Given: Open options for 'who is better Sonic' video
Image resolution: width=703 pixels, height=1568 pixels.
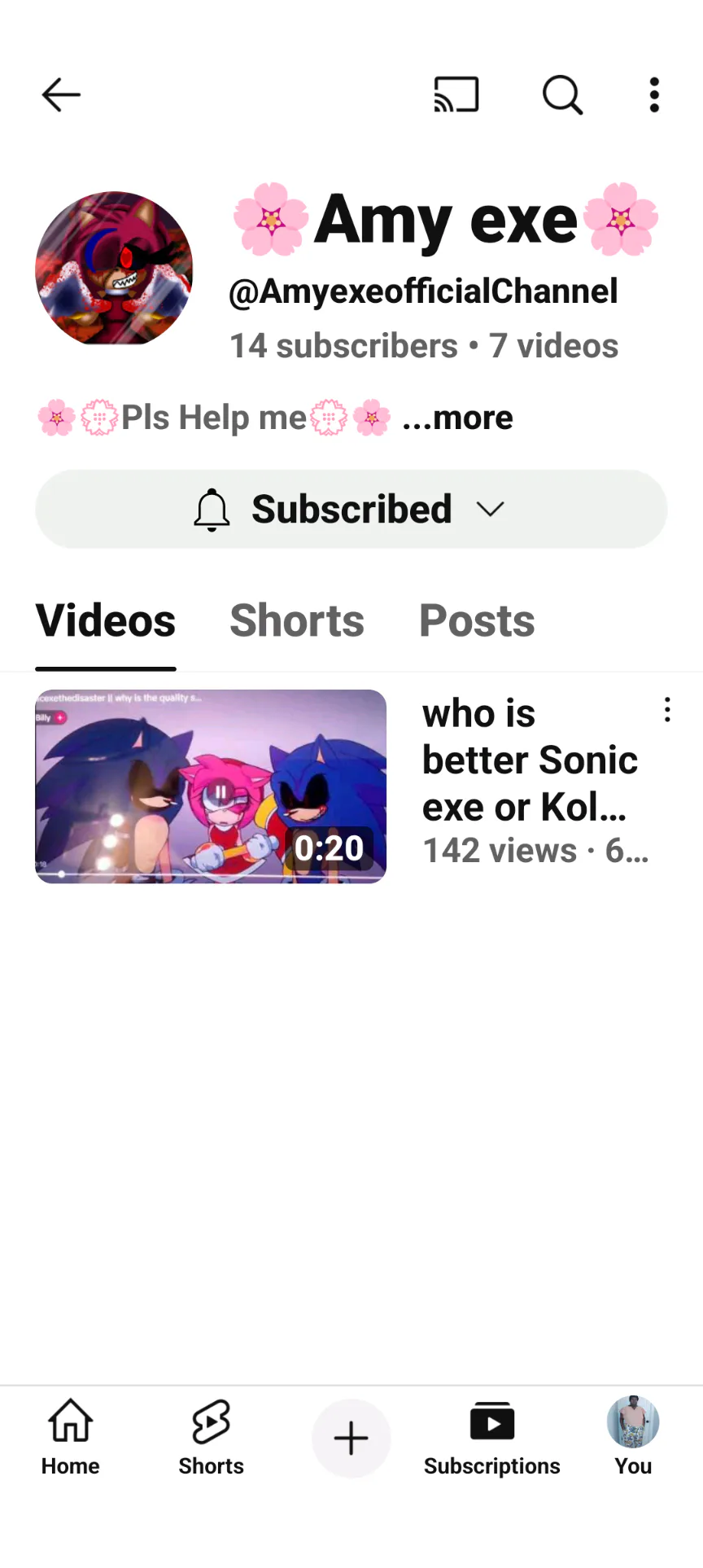Looking at the screenshot, I should pyautogui.click(x=667, y=710).
